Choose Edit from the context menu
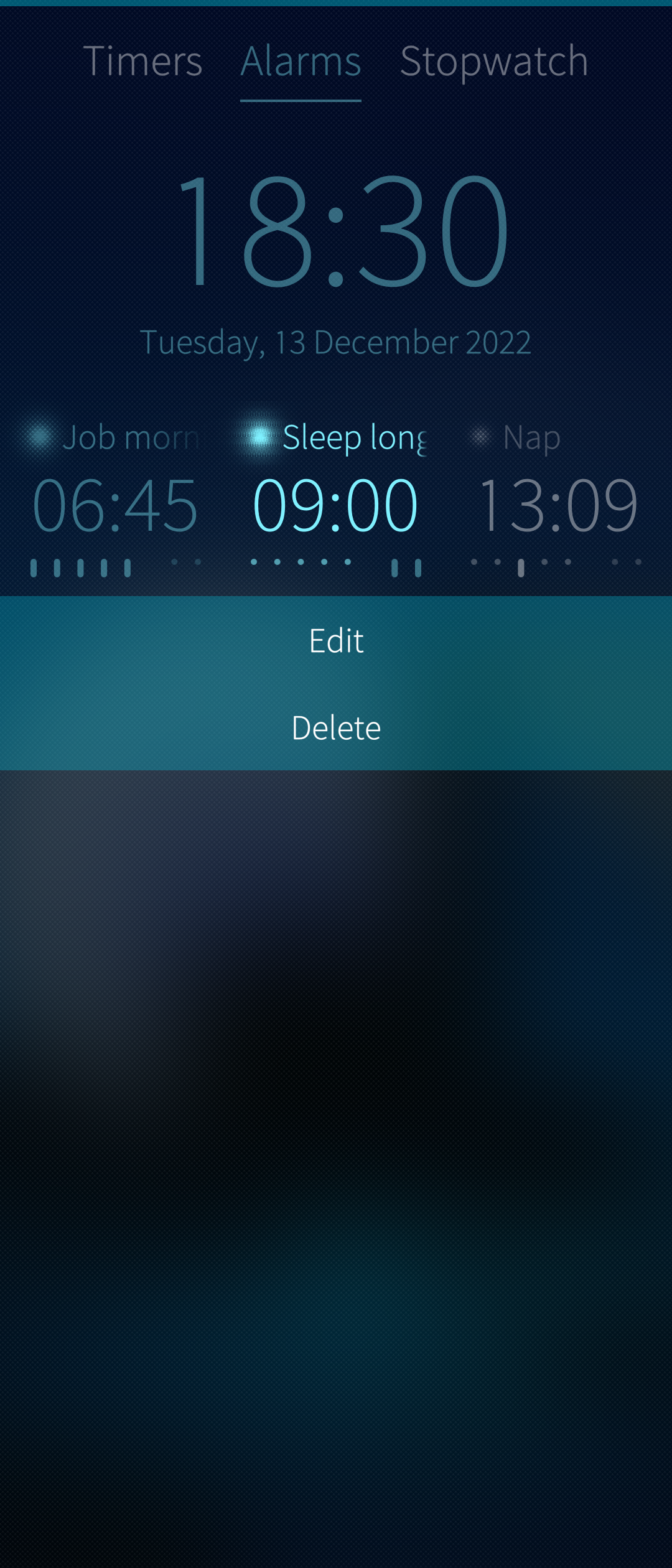The width and height of the screenshot is (672, 1568). [336, 640]
